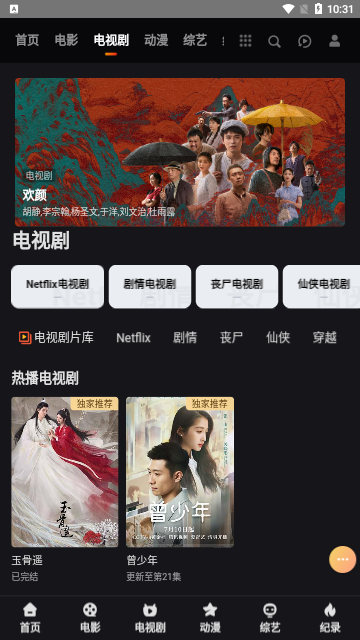The width and height of the screenshot is (360, 640).
Task: Open the watch history icon
Action: coord(304,41)
